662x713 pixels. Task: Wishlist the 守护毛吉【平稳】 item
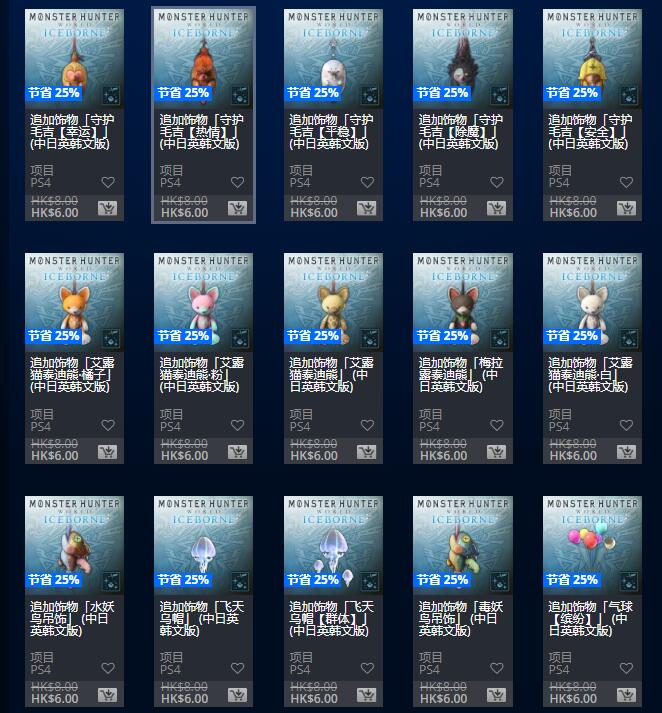pos(367,182)
